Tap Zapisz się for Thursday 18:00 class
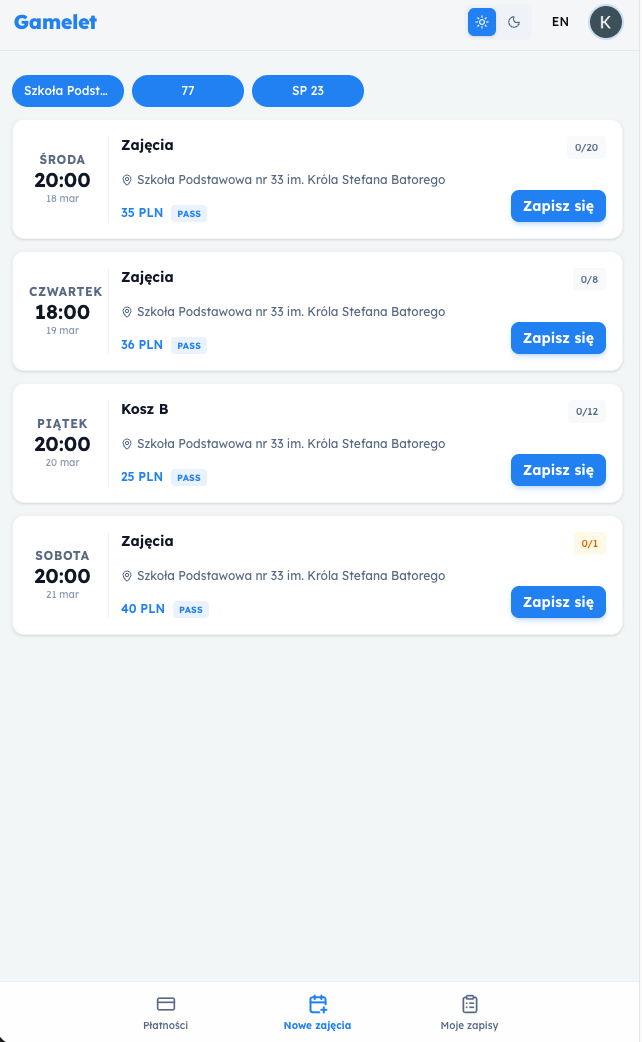This screenshot has height=1042, width=642. [558, 338]
